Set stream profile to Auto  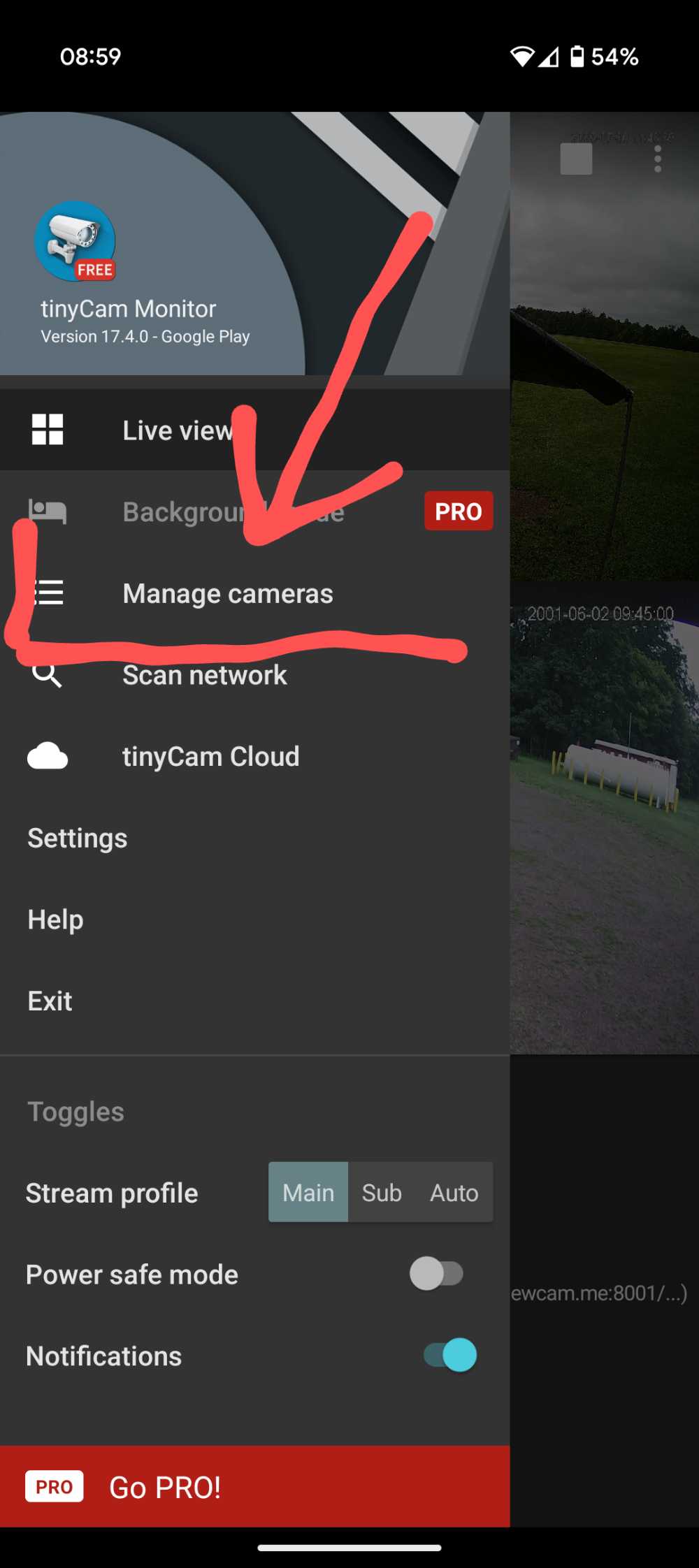454,1192
